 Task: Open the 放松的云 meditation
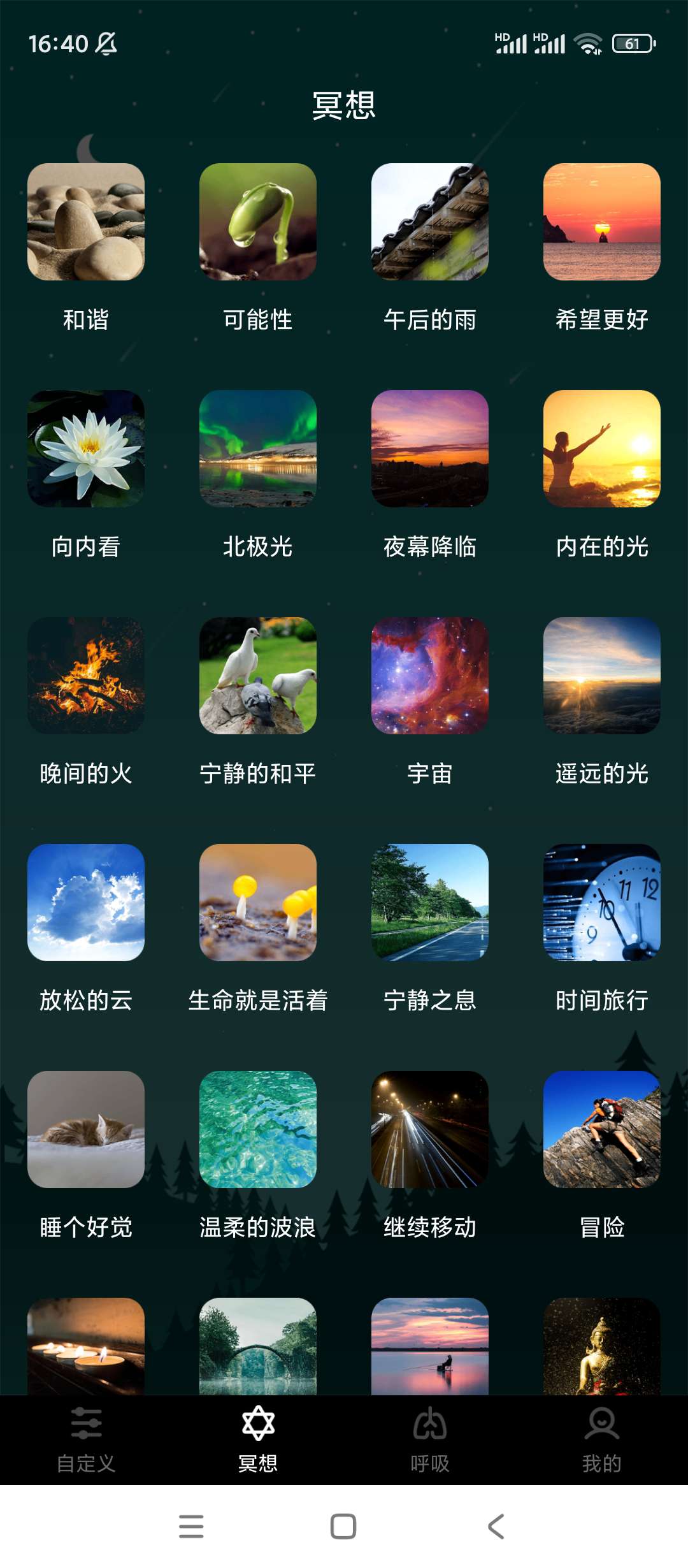tap(86, 903)
